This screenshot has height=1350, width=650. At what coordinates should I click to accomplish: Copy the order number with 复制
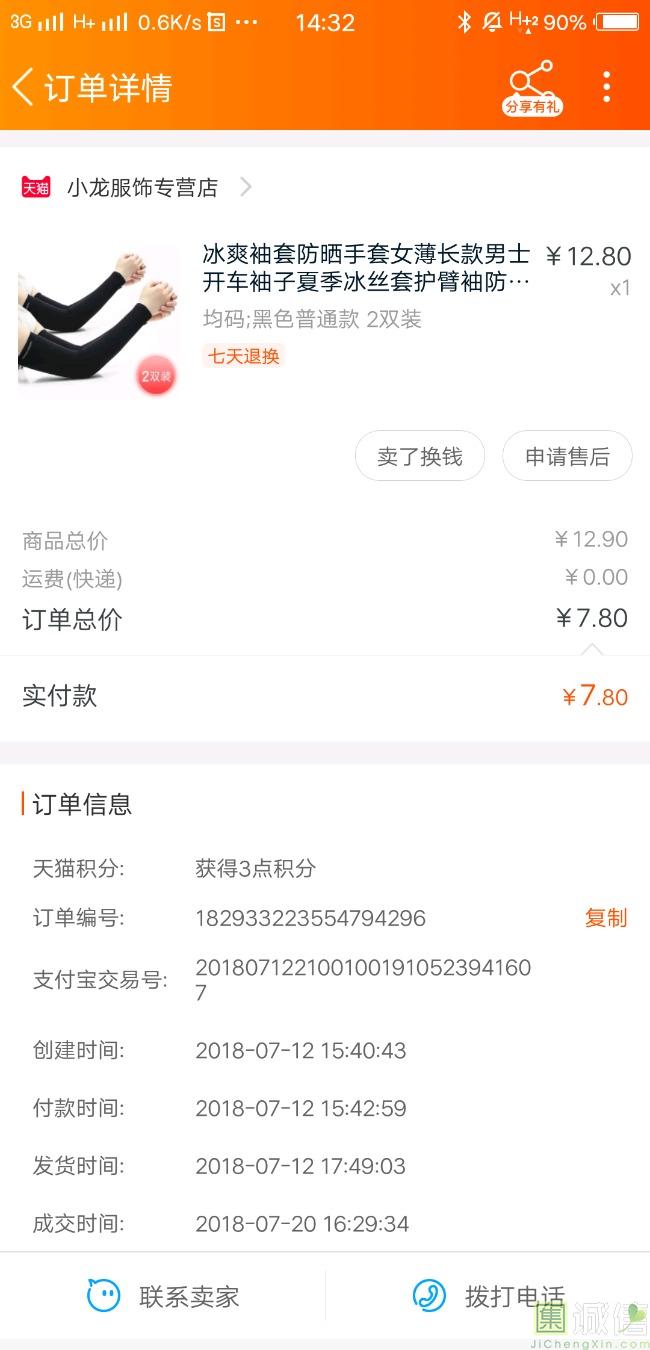606,918
